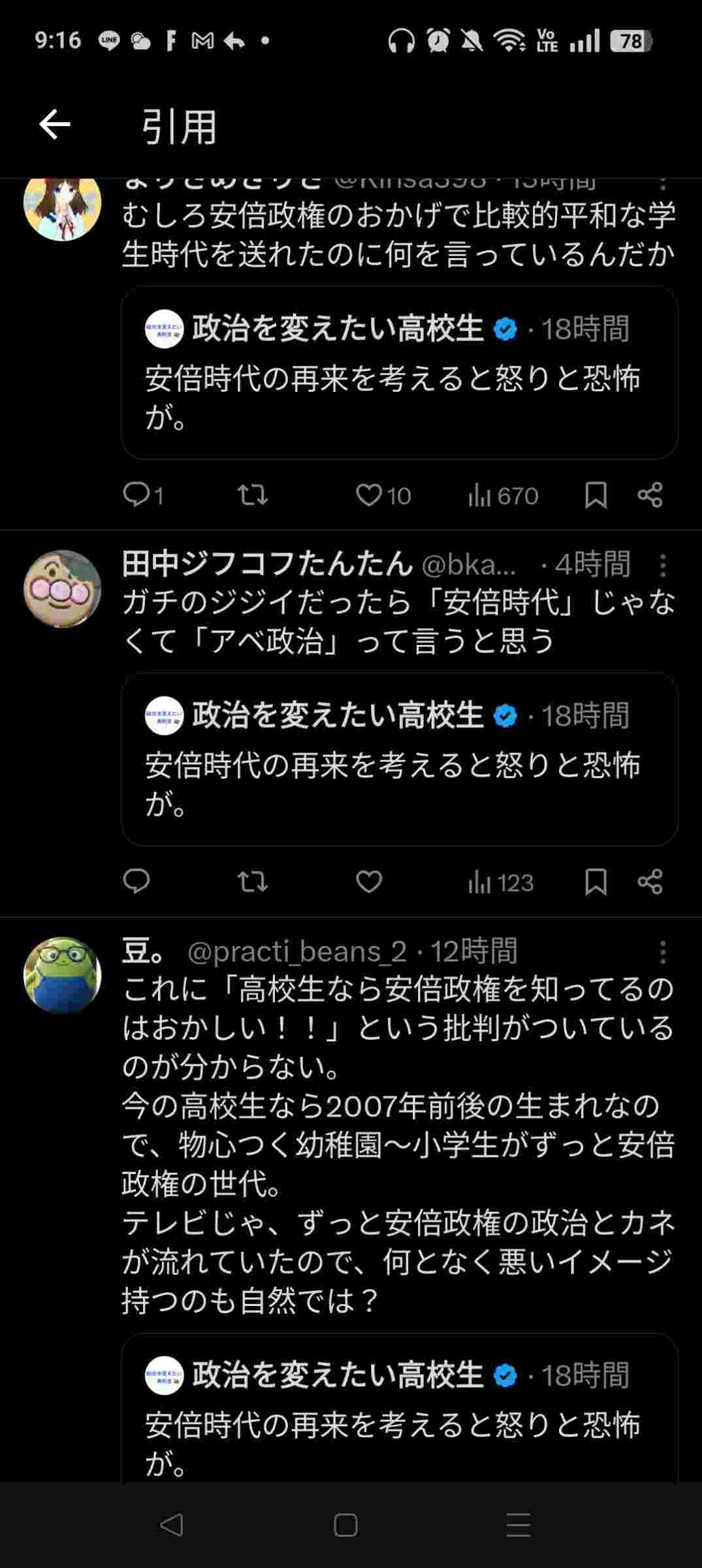This screenshot has height=1568, width=702.
Task: View analytics for the post with 123 views
Action: click(x=502, y=883)
